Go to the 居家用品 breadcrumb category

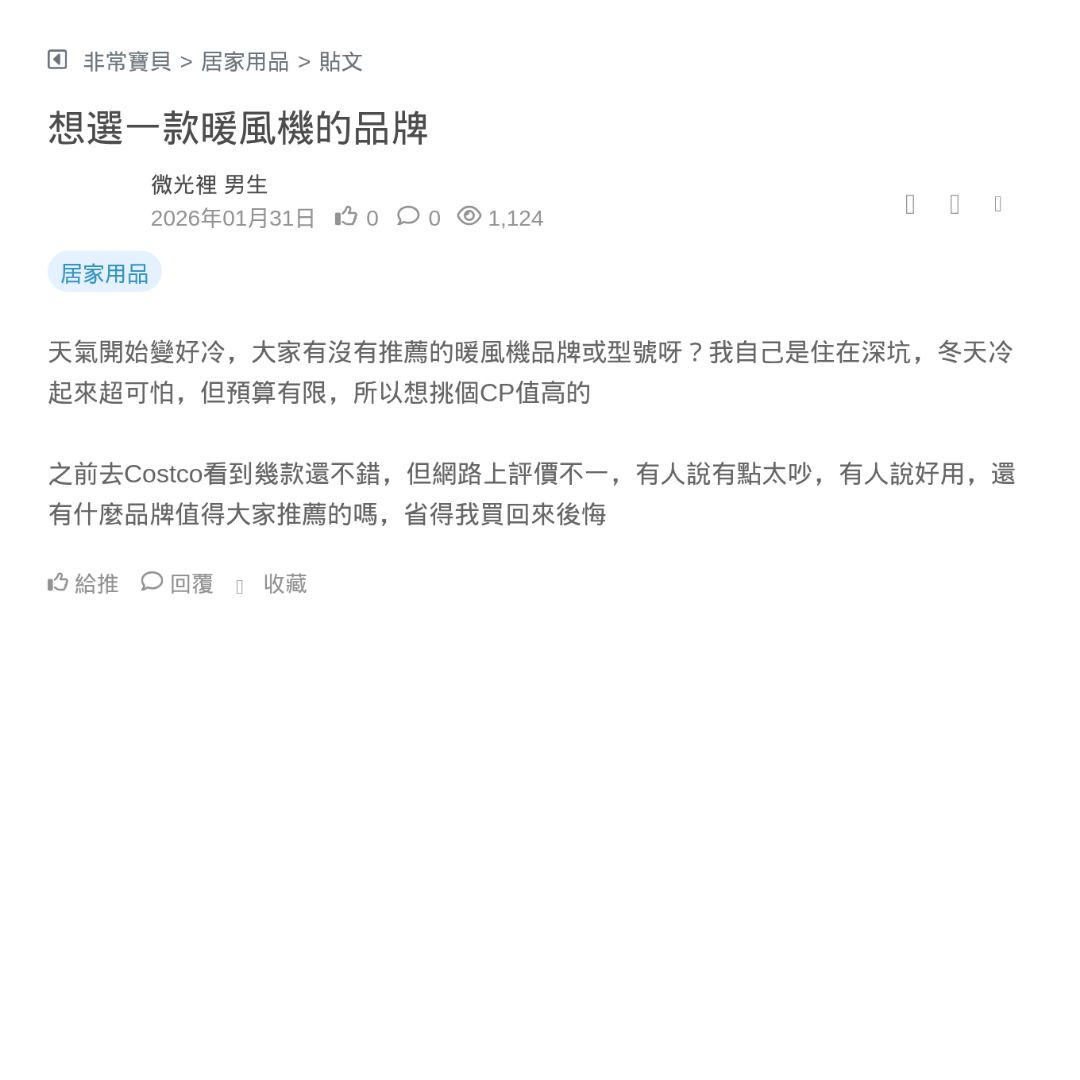click(244, 62)
